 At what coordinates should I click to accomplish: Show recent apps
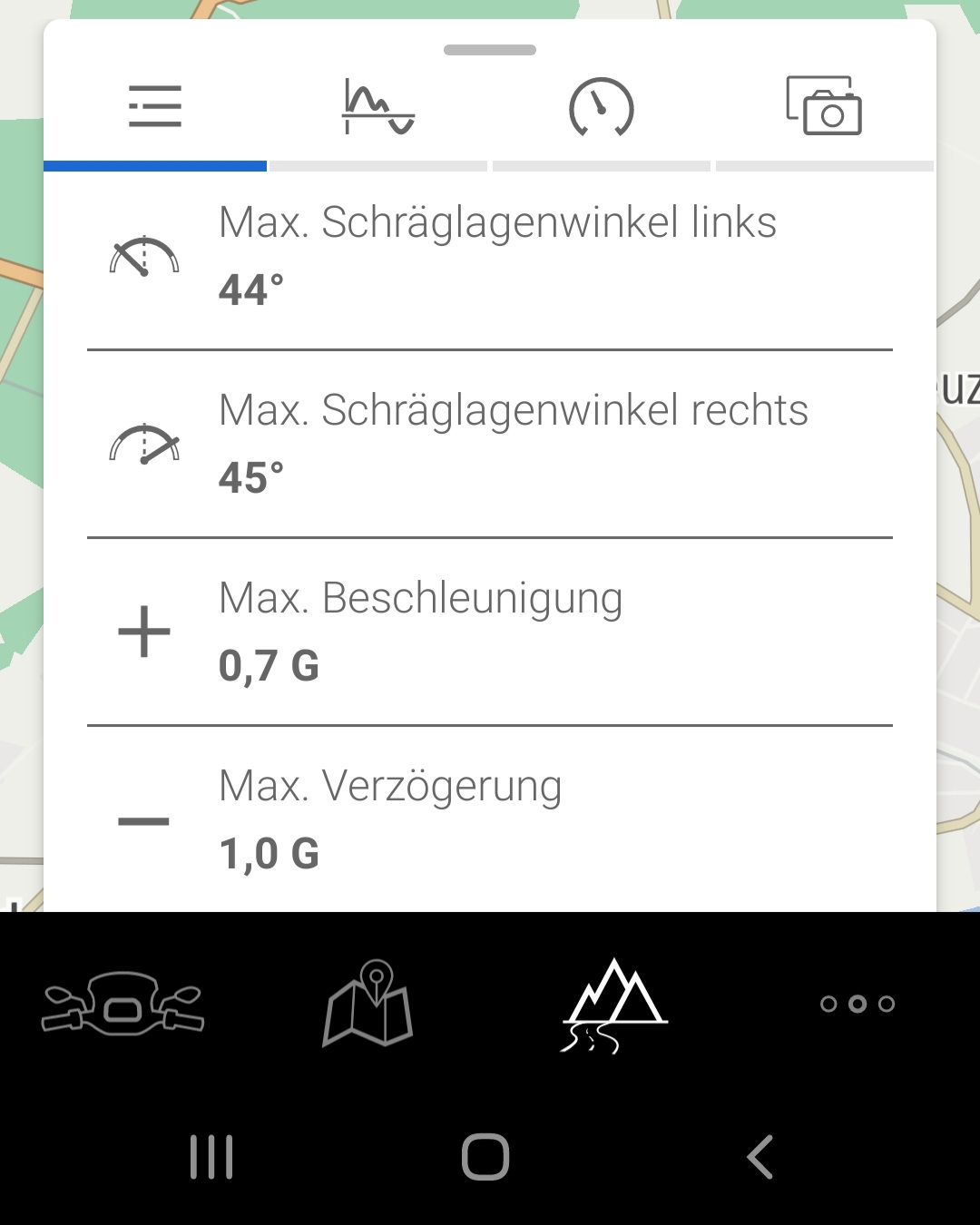[211, 1157]
